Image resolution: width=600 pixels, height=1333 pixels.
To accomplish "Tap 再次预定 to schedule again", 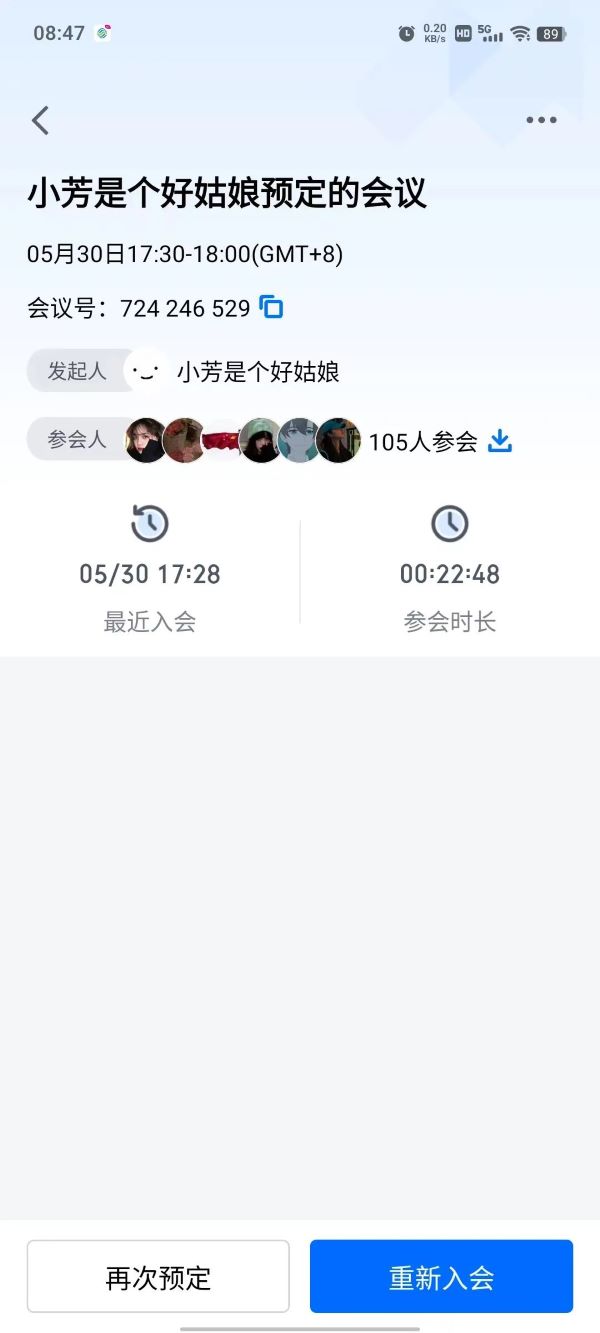I will (158, 1277).
